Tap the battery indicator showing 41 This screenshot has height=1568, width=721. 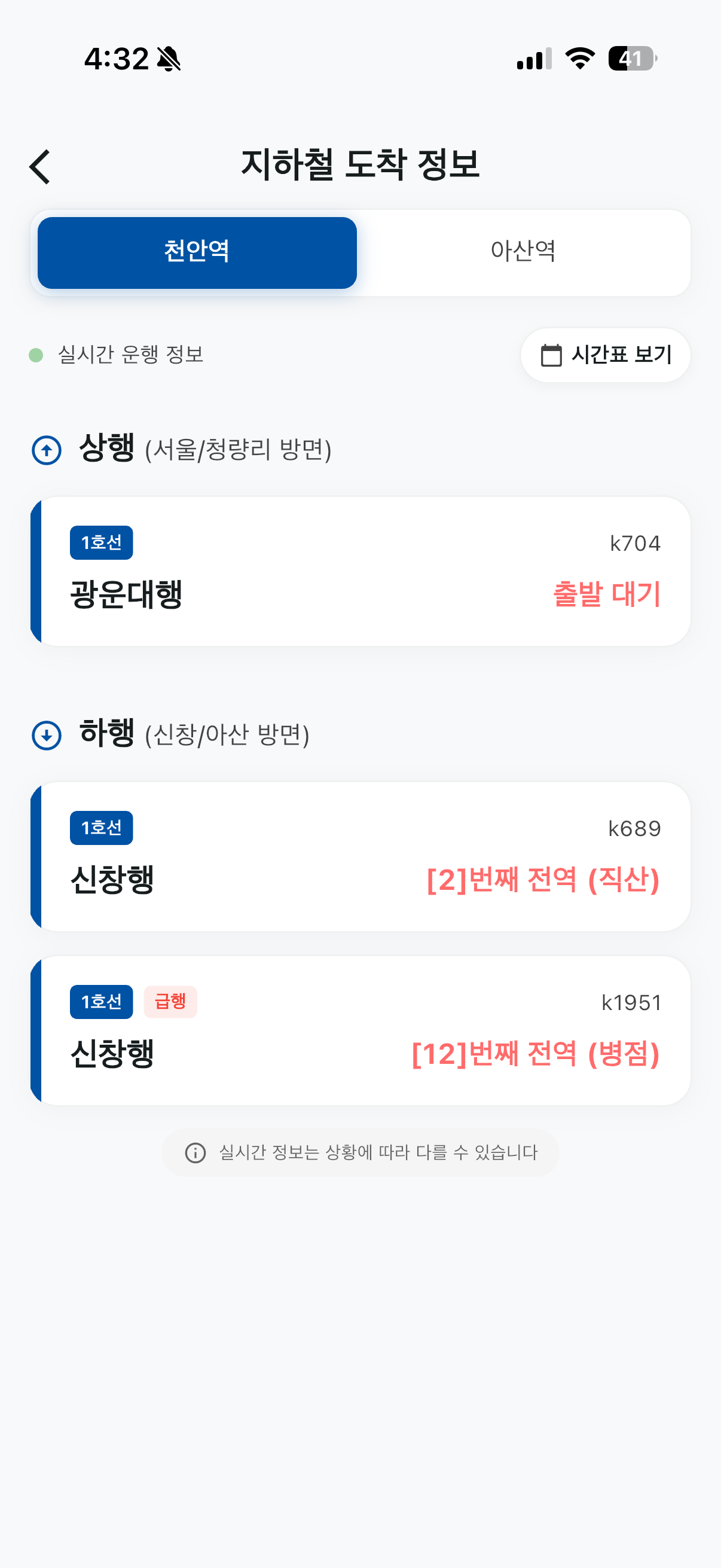630,57
